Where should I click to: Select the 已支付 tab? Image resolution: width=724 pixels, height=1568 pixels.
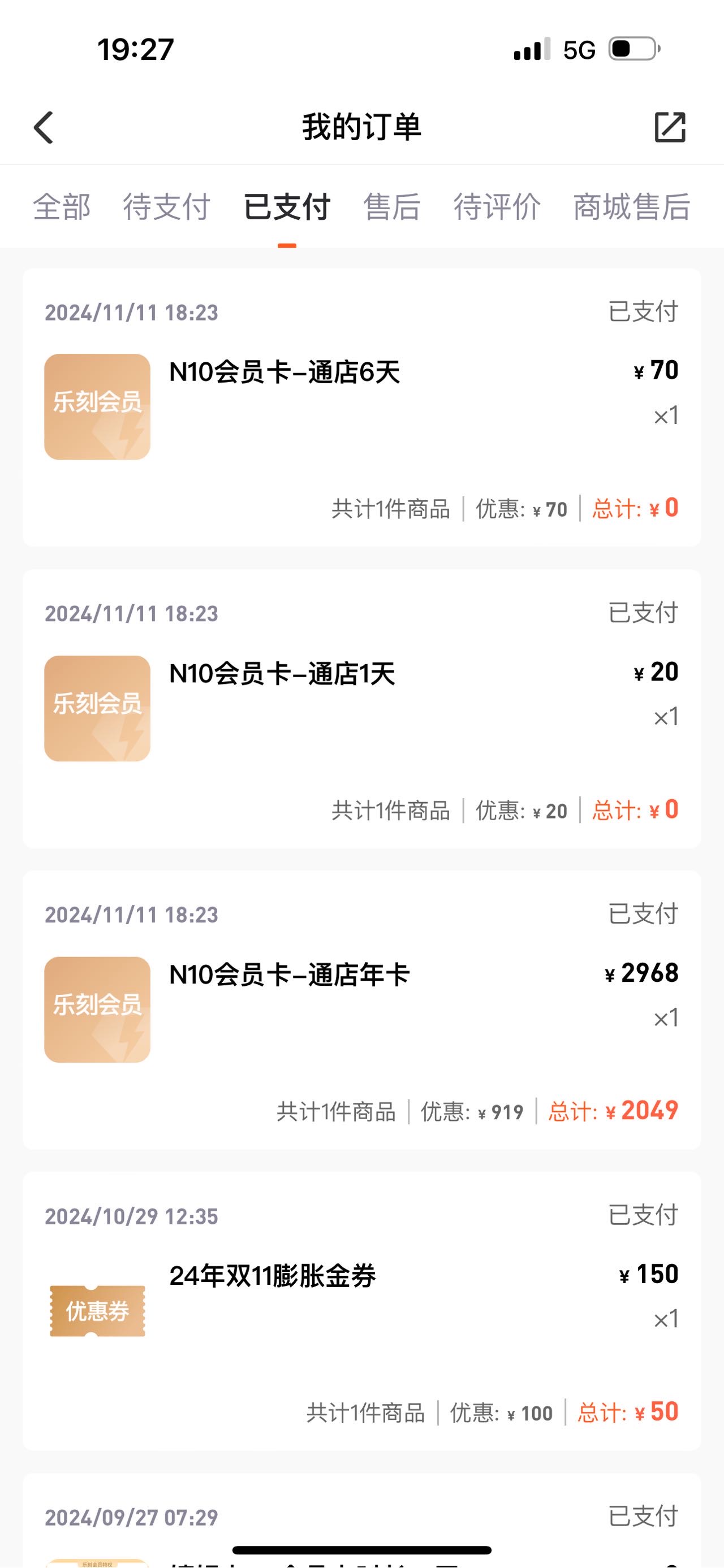pyautogui.click(x=287, y=206)
